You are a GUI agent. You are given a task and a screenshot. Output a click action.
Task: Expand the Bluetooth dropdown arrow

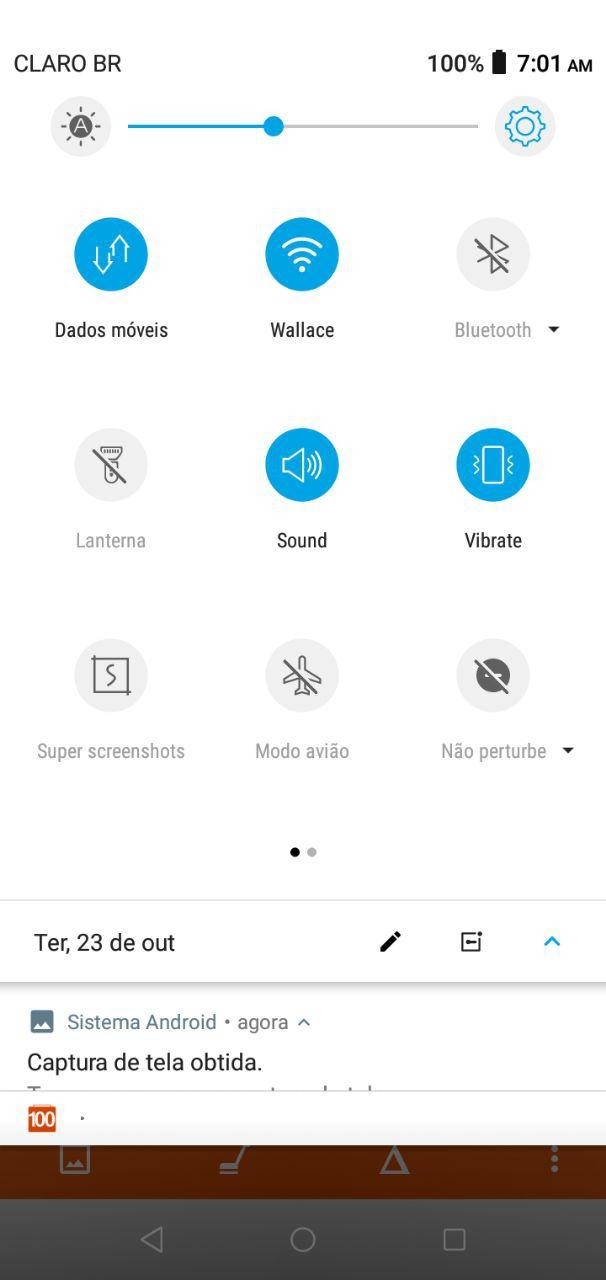click(x=553, y=330)
